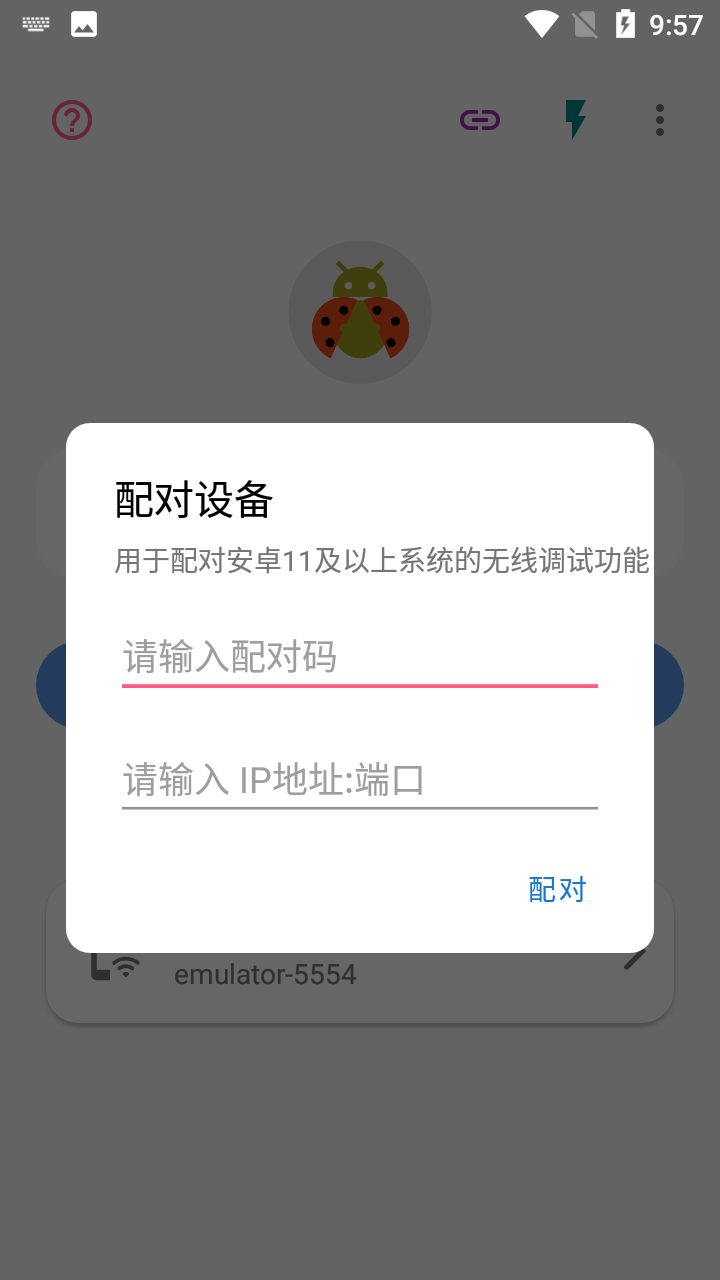The height and width of the screenshot is (1280, 720).
Task: Click the keyboard icon in status bar
Action: (x=36, y=22)
